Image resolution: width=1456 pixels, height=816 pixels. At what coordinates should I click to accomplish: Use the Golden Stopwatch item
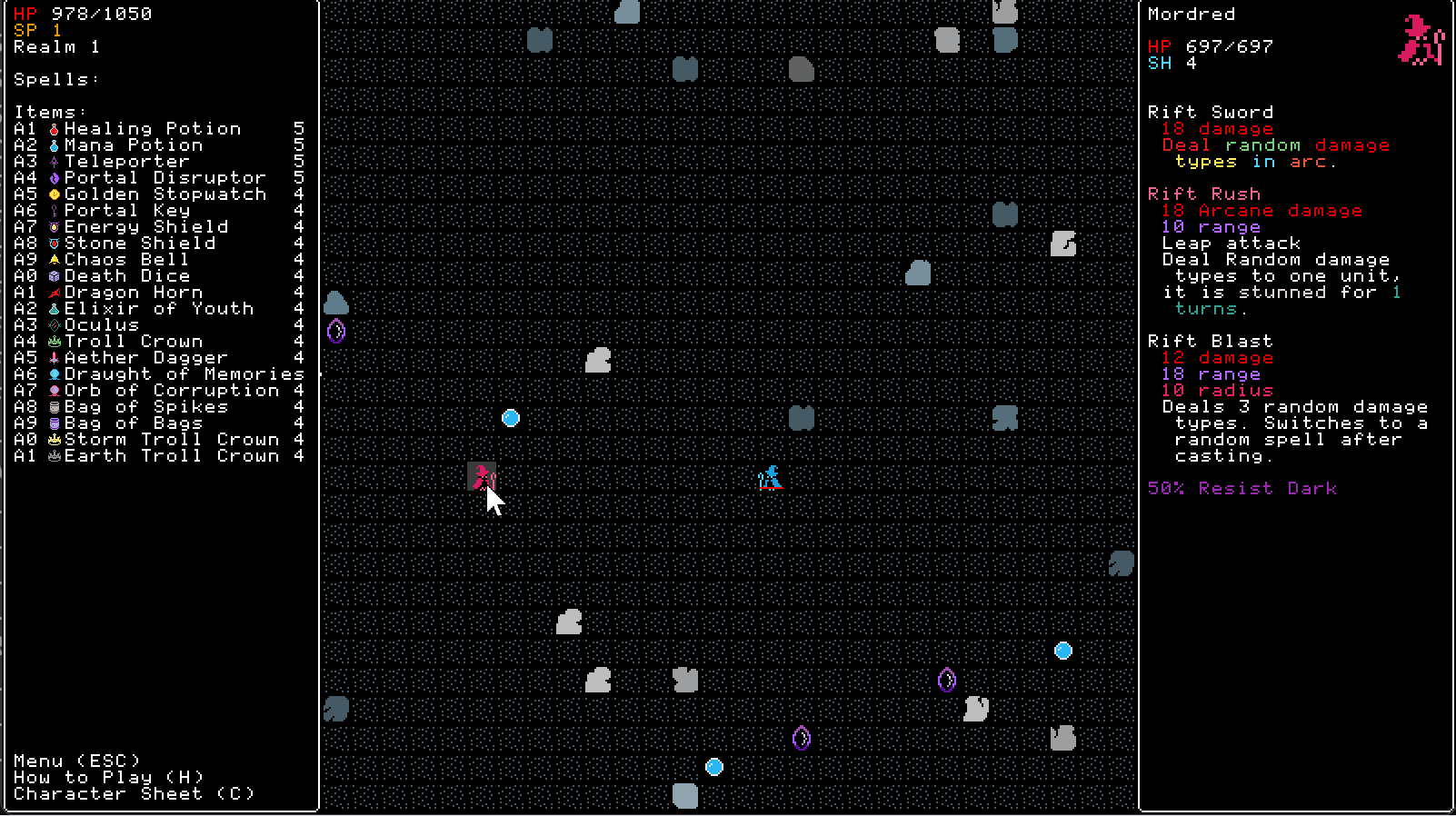(165, 194)
